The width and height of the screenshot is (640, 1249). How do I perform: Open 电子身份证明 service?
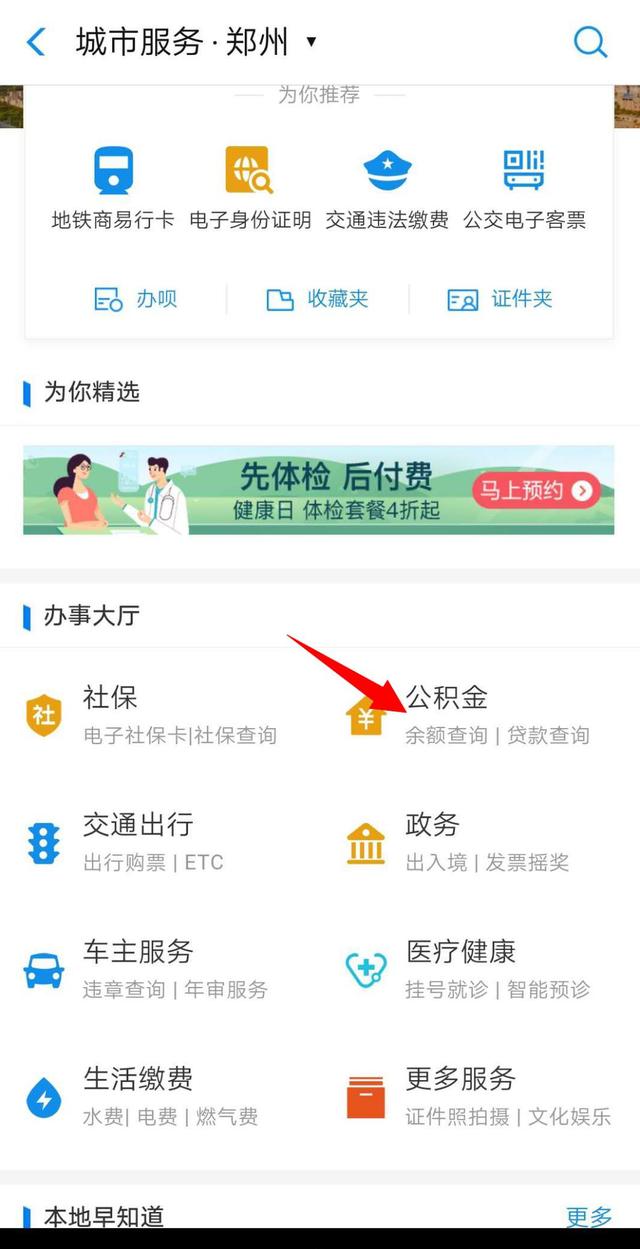(x=249, y=187)
